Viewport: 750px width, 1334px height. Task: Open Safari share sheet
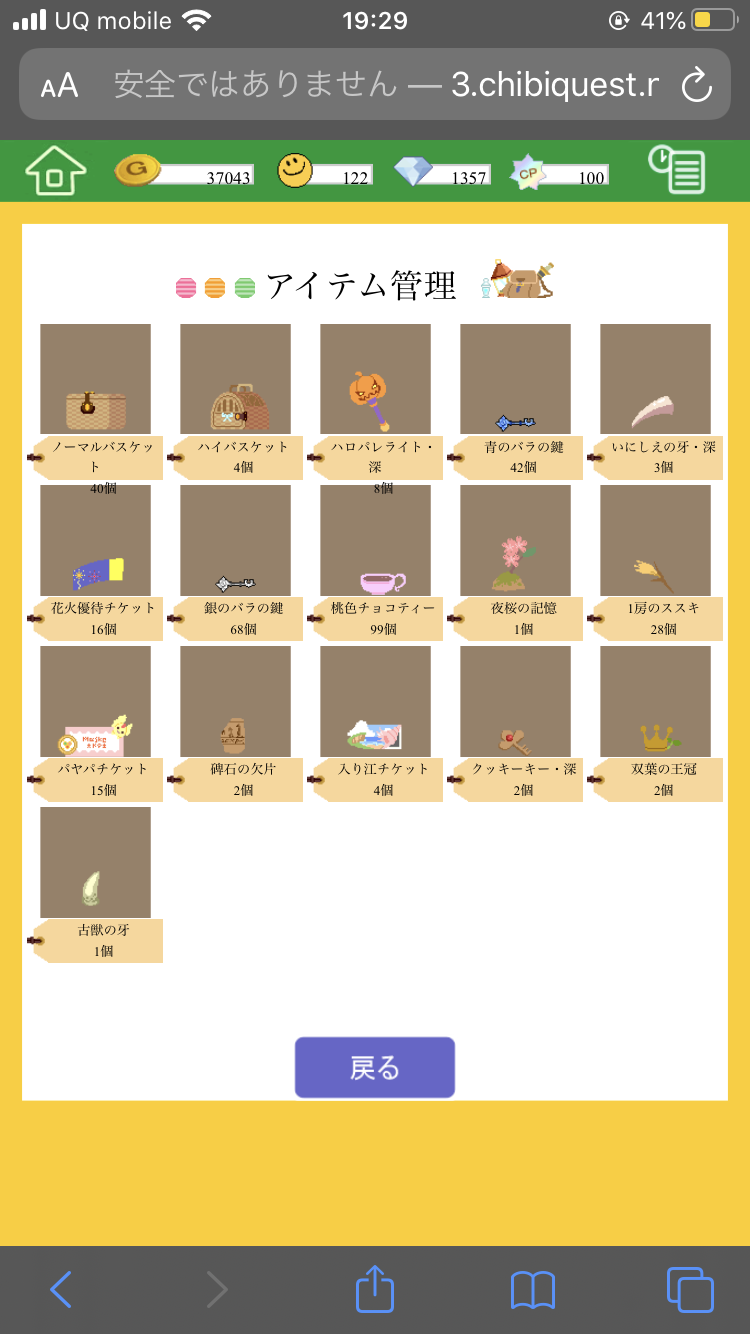pos(374,1289)
